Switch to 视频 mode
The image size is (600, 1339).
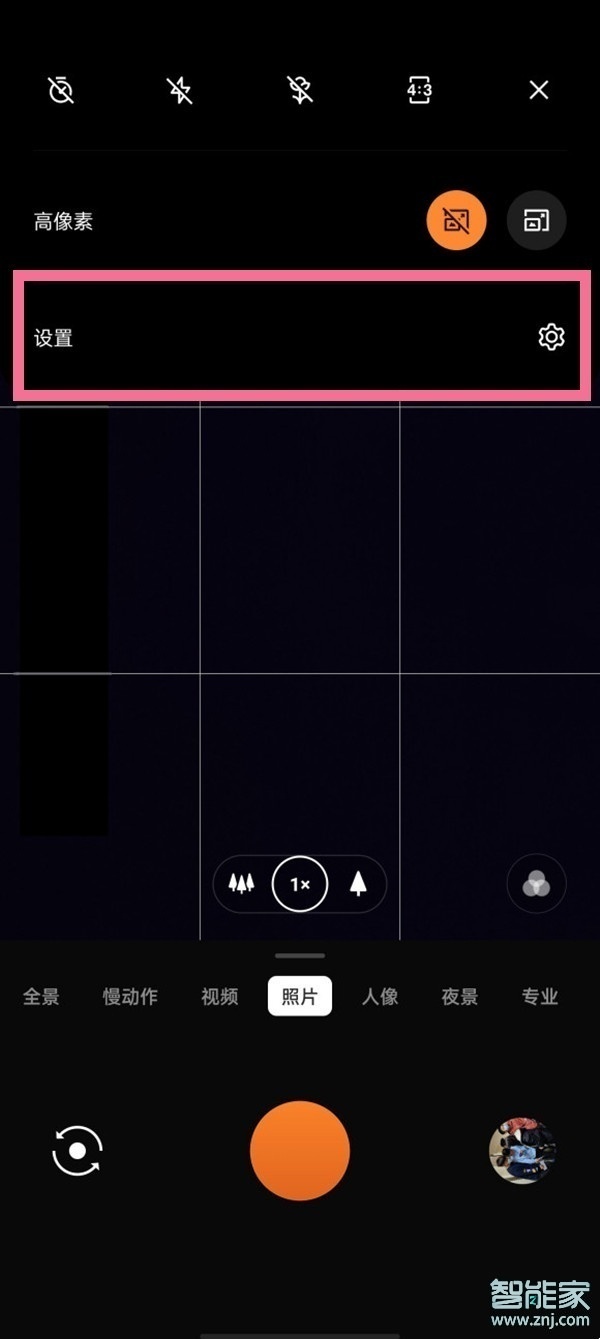click(x=219, y=997)
